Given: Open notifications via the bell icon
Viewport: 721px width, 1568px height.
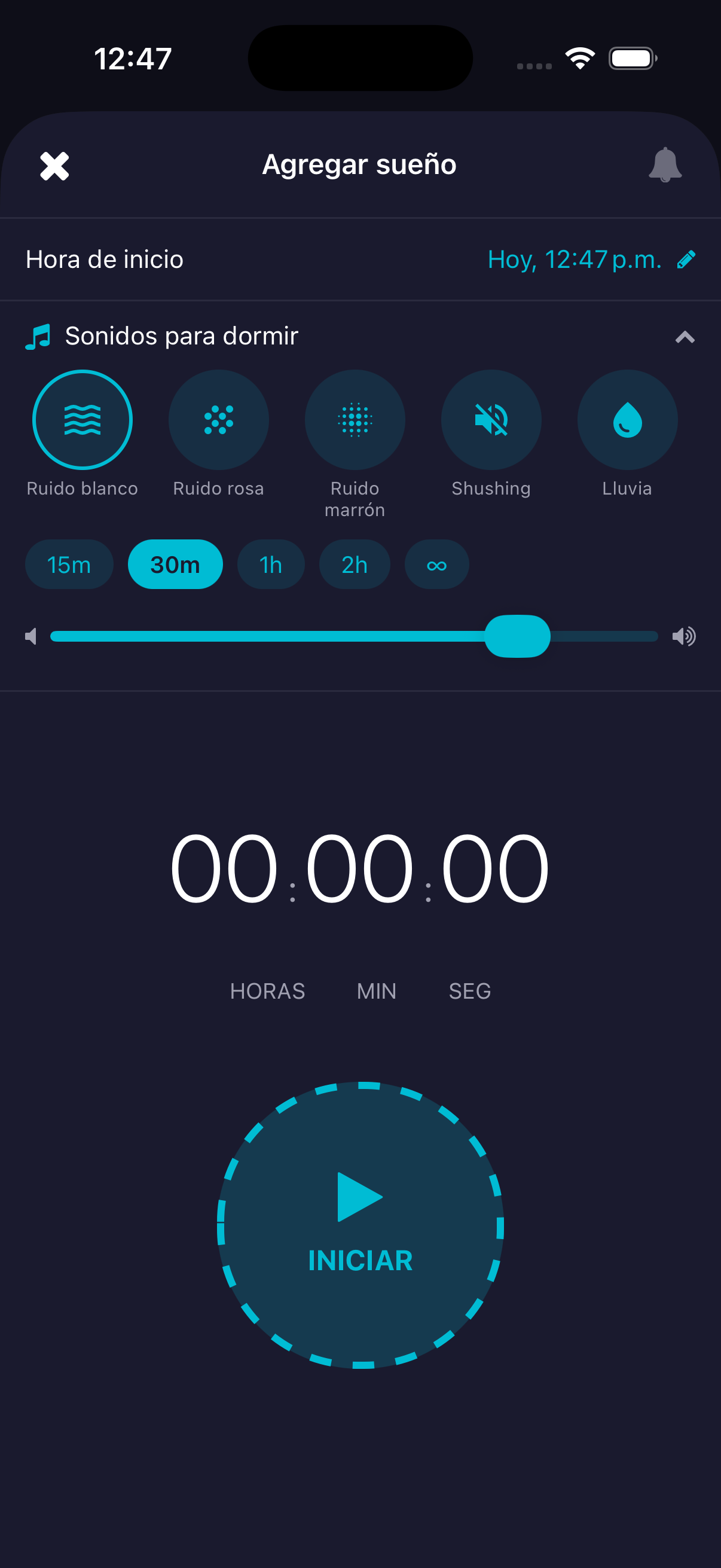Looking at the screenshot, I should click(665, 166).
